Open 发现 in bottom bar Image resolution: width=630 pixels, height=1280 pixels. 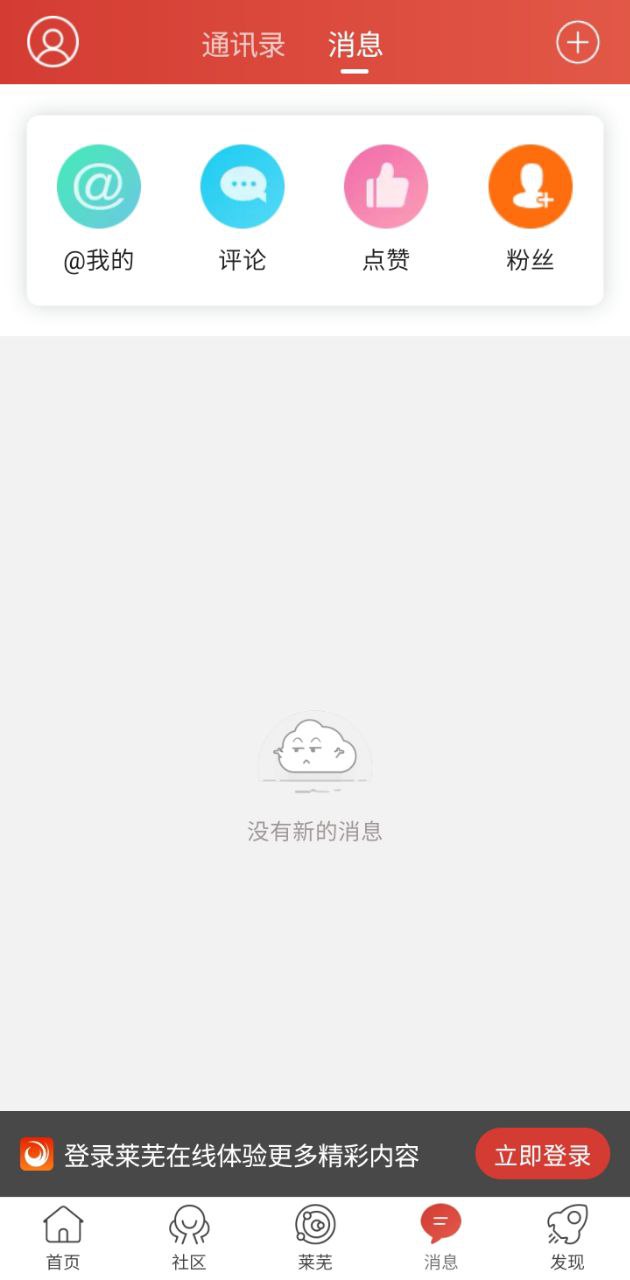coord(567,1238)
